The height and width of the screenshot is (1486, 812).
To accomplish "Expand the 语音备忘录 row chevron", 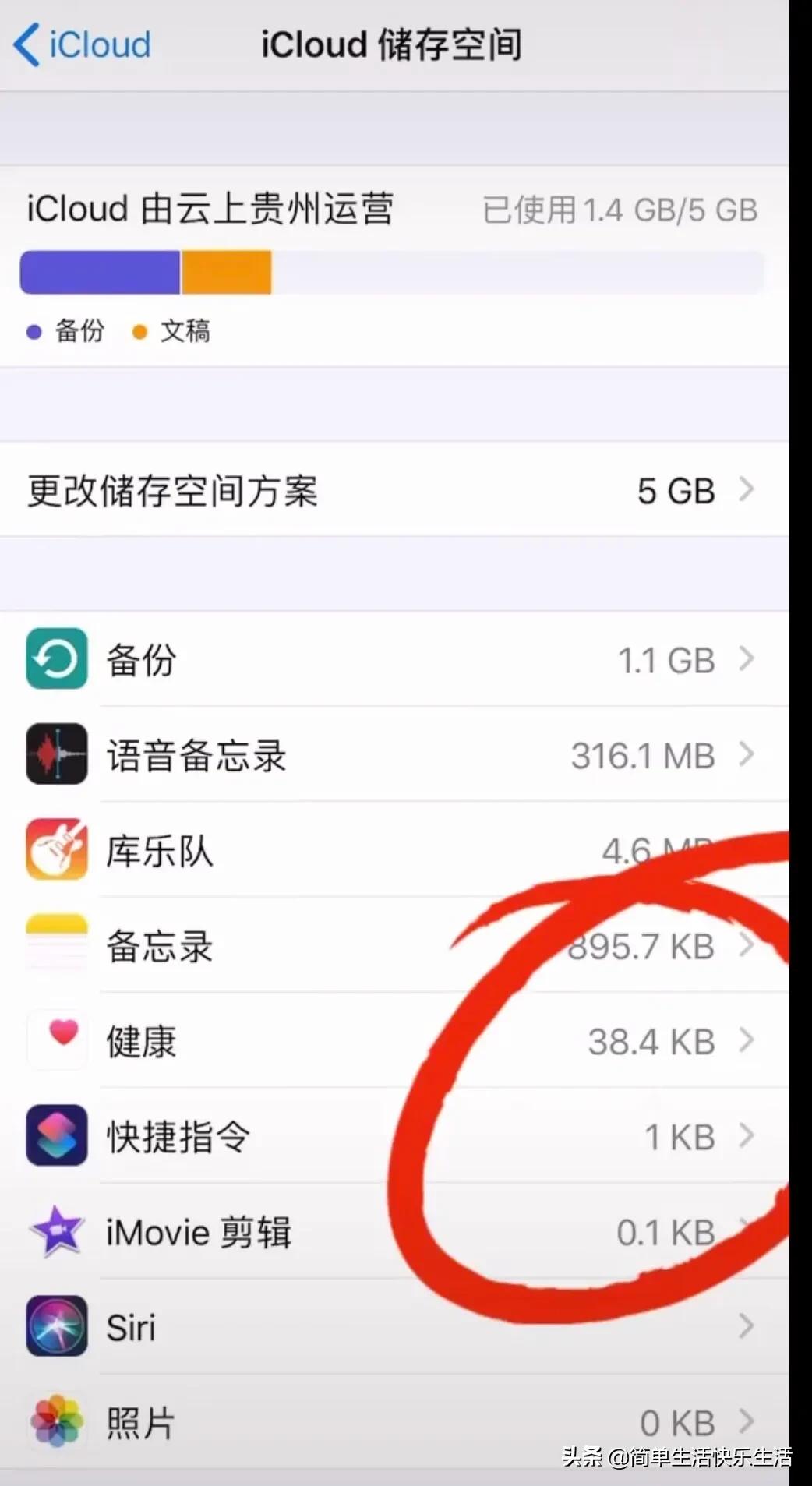I will pos(747,754).
